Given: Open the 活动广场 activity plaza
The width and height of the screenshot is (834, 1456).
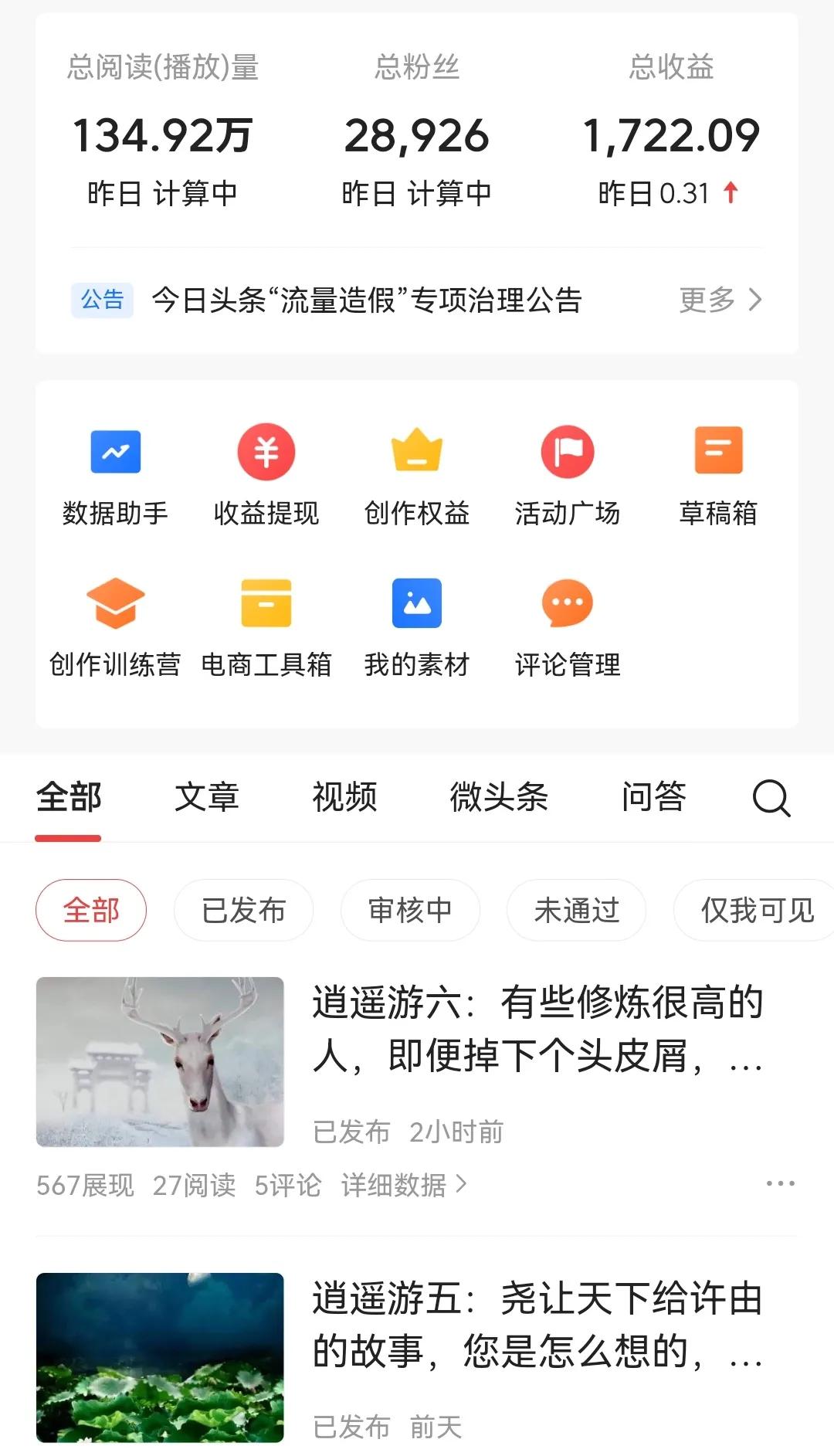Looking at the screenshot, I should (568, 475).
